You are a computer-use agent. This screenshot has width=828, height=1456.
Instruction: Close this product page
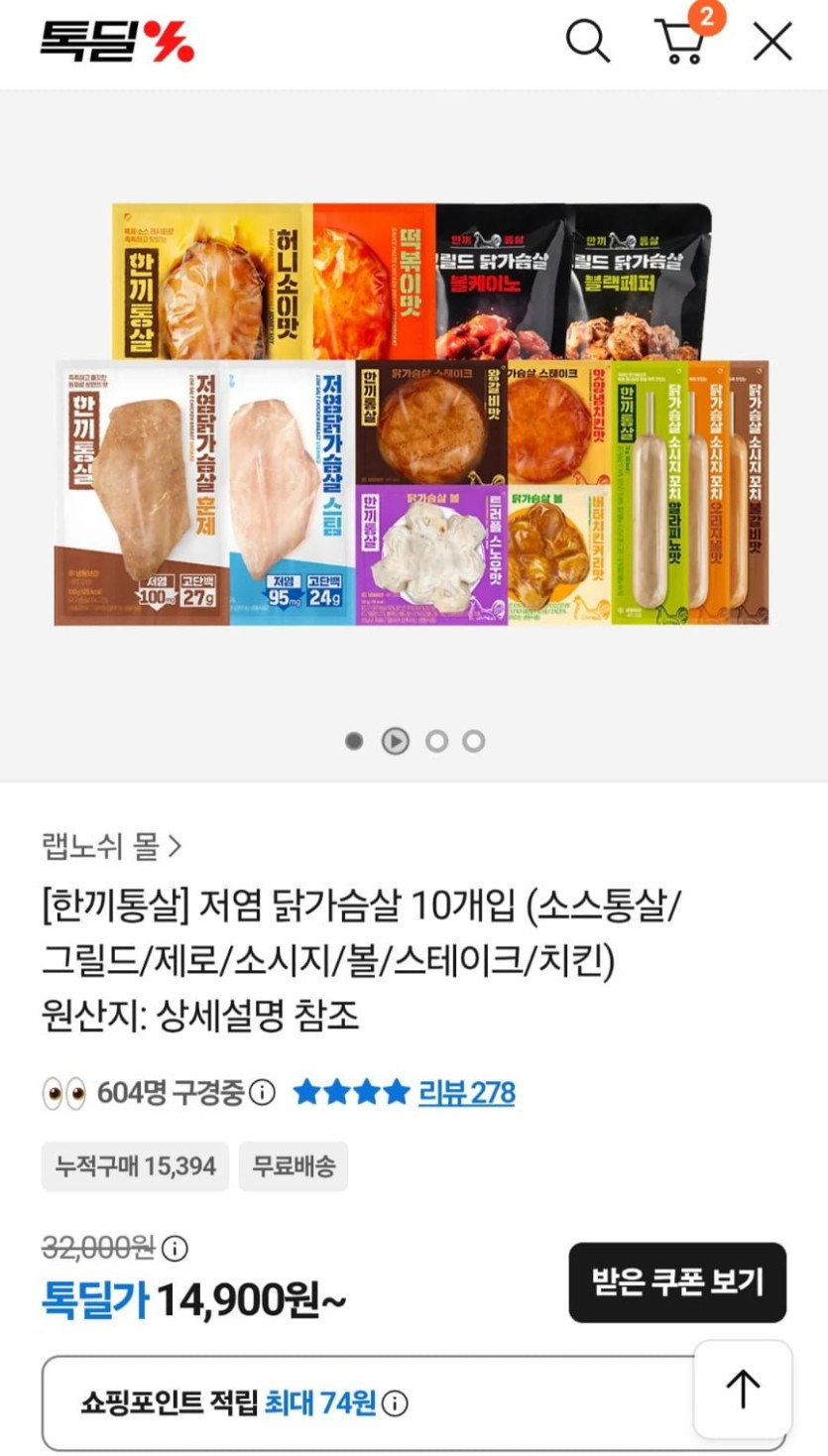pos(772,42)
